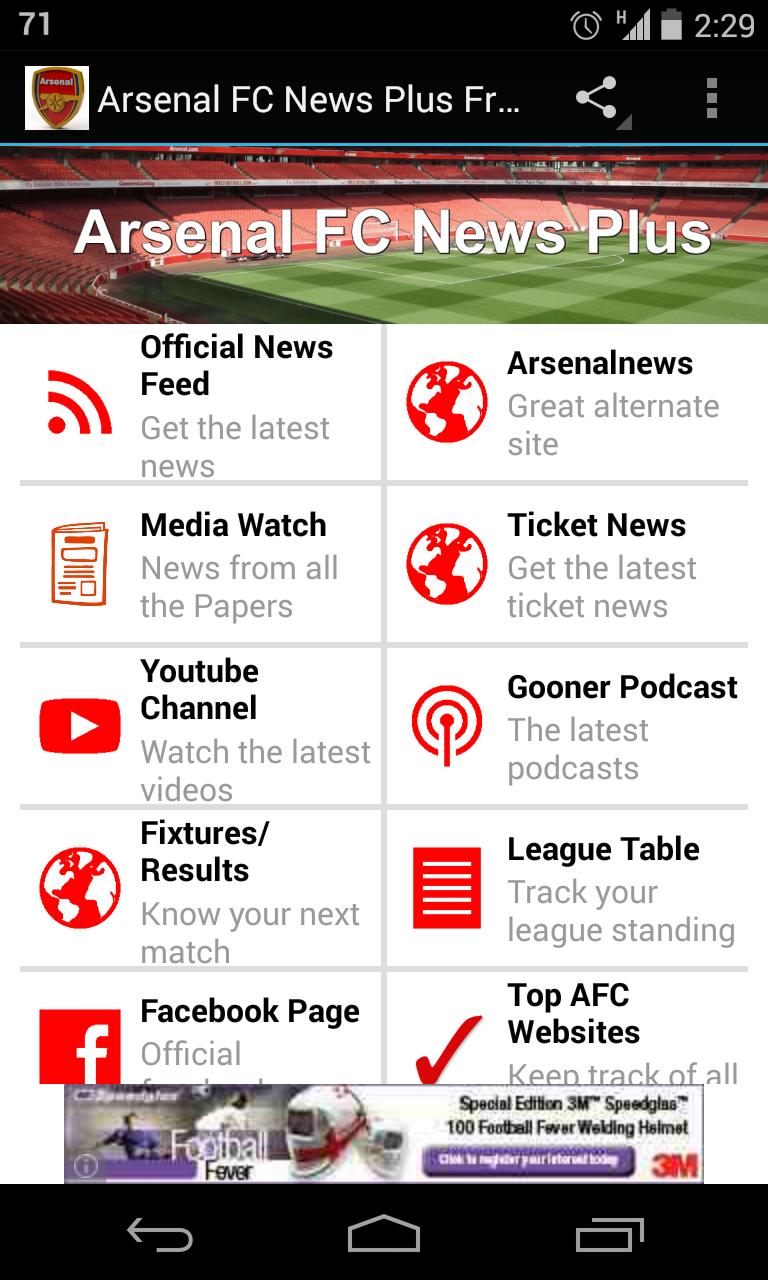This screenshot has width=768, height=1280.
Task: Open the Ticket News globe icon
Action: [x=445, y=563]
